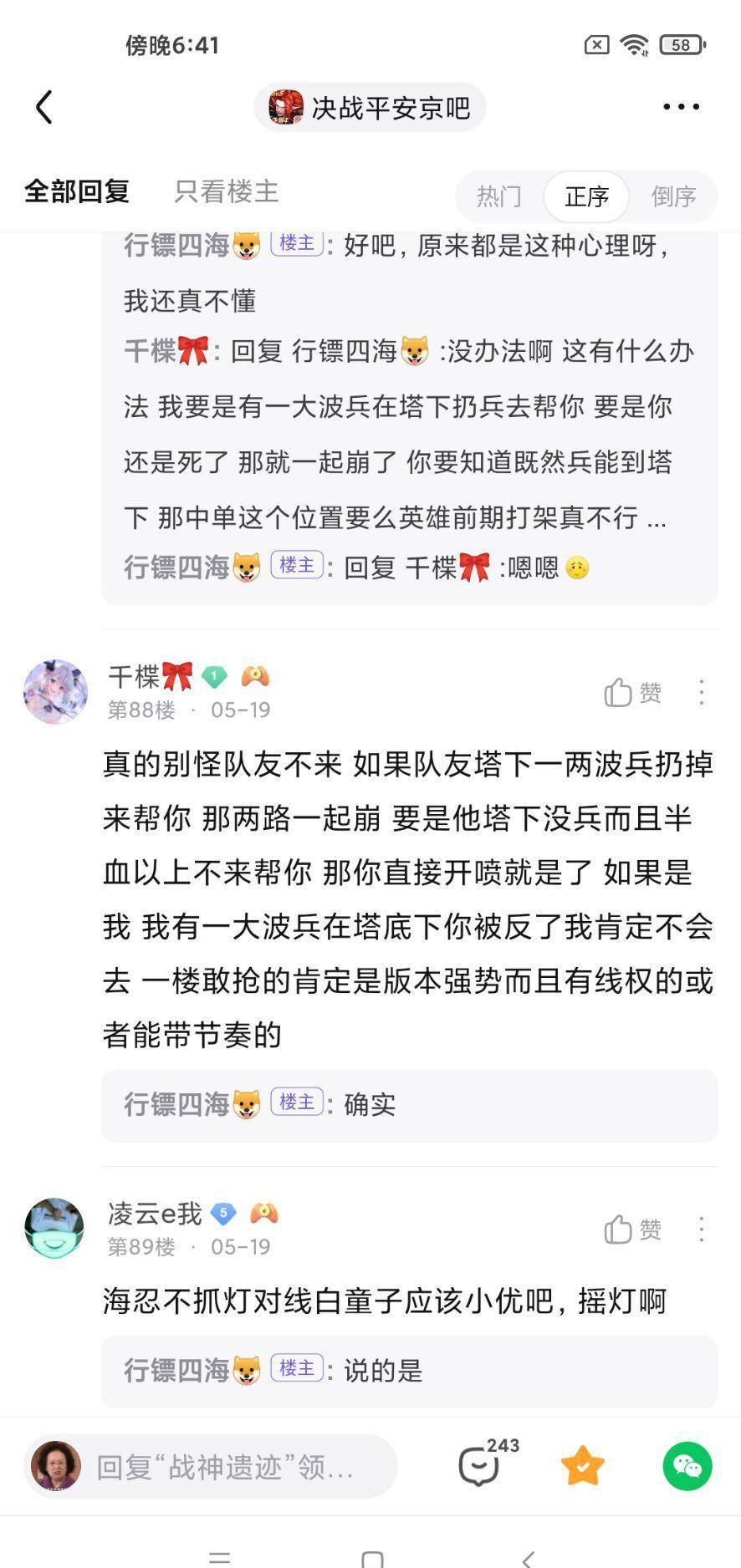Open 千楪's avatar on 第88楼
The height and width of the screenshot is (1568, 741).
55,691
